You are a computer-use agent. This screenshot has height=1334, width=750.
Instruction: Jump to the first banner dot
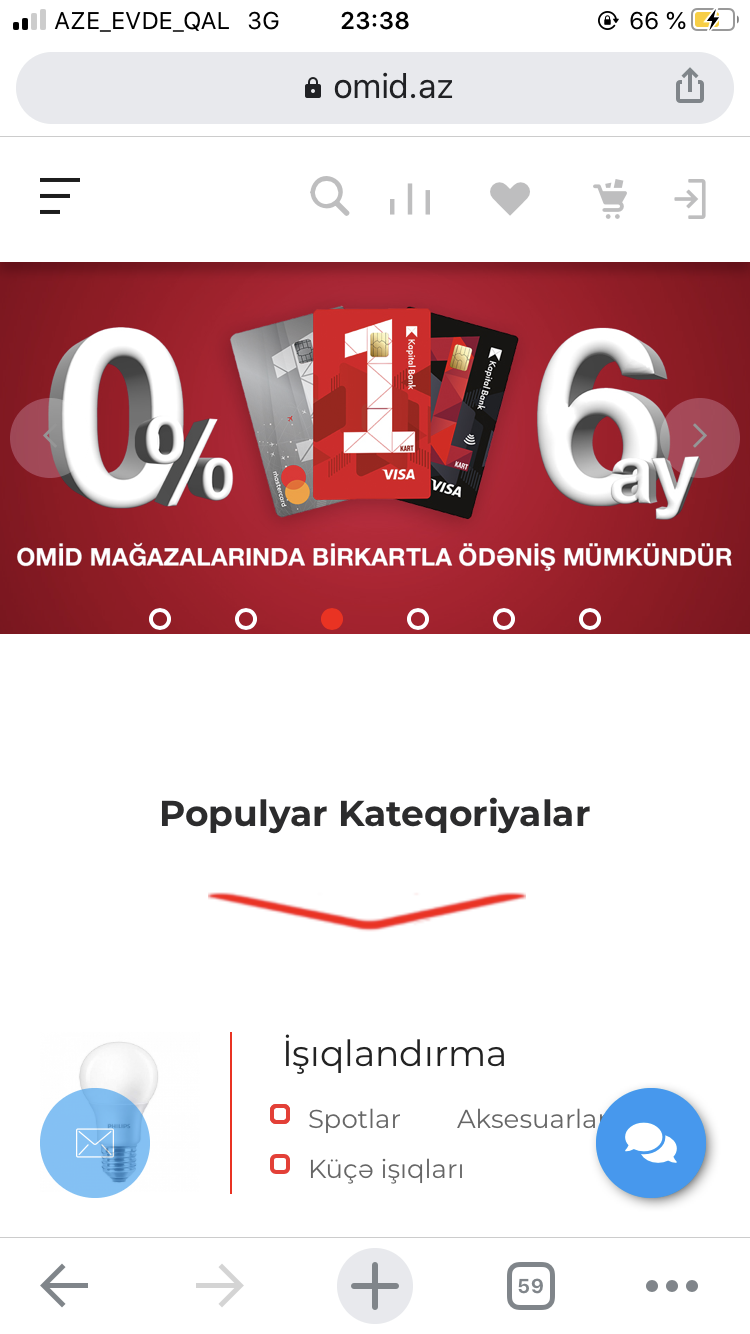point(160,619)
